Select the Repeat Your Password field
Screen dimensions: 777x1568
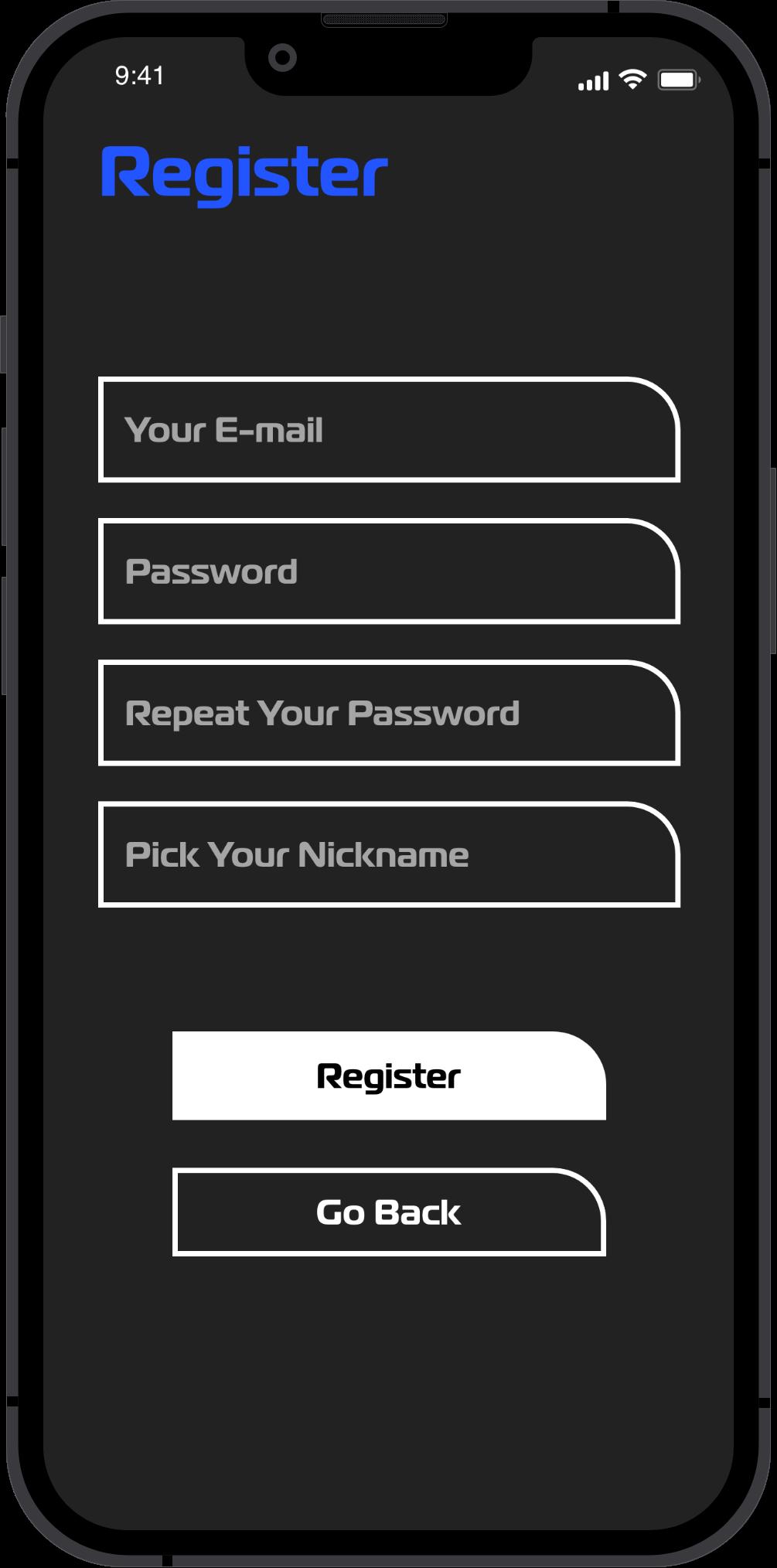[389, 713]
